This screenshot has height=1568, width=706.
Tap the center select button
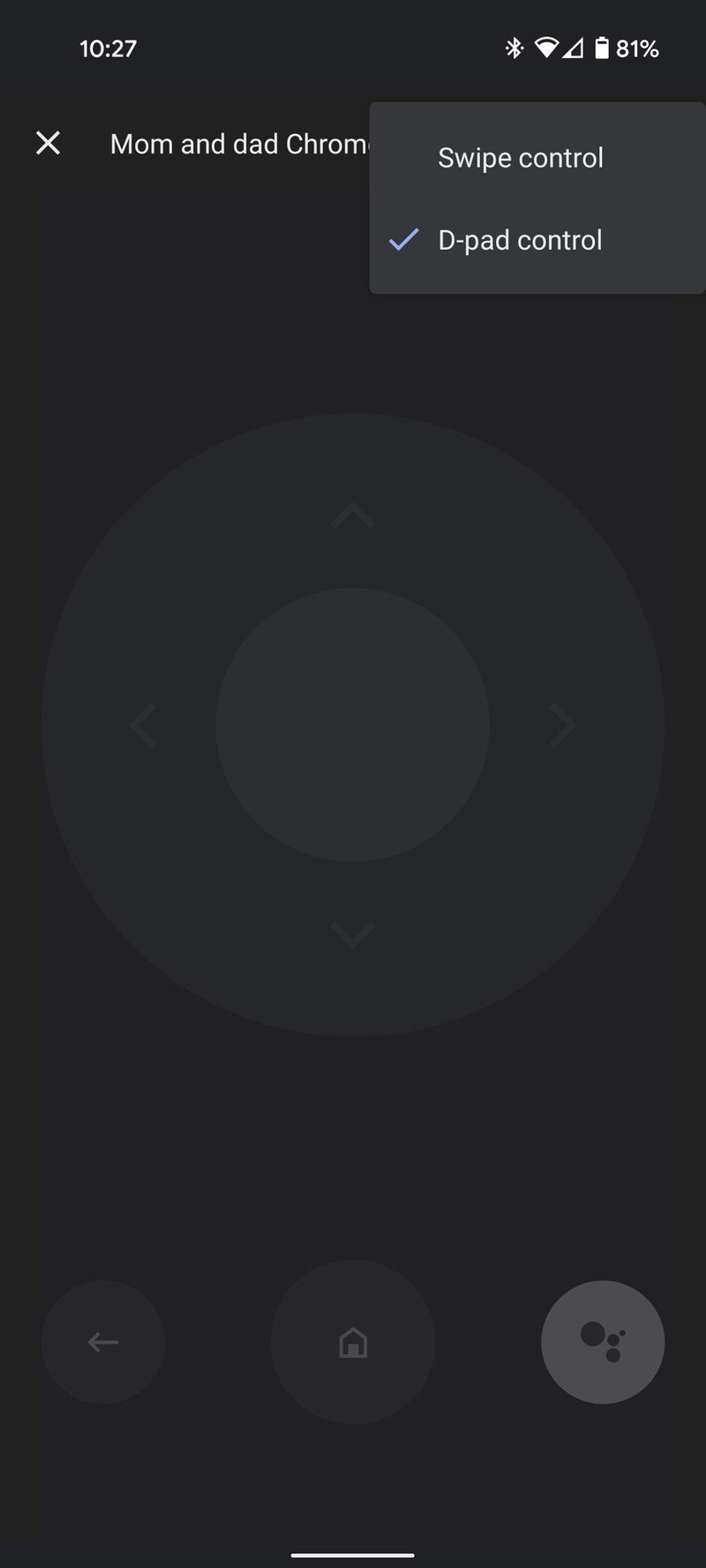[x=353, y=725]
